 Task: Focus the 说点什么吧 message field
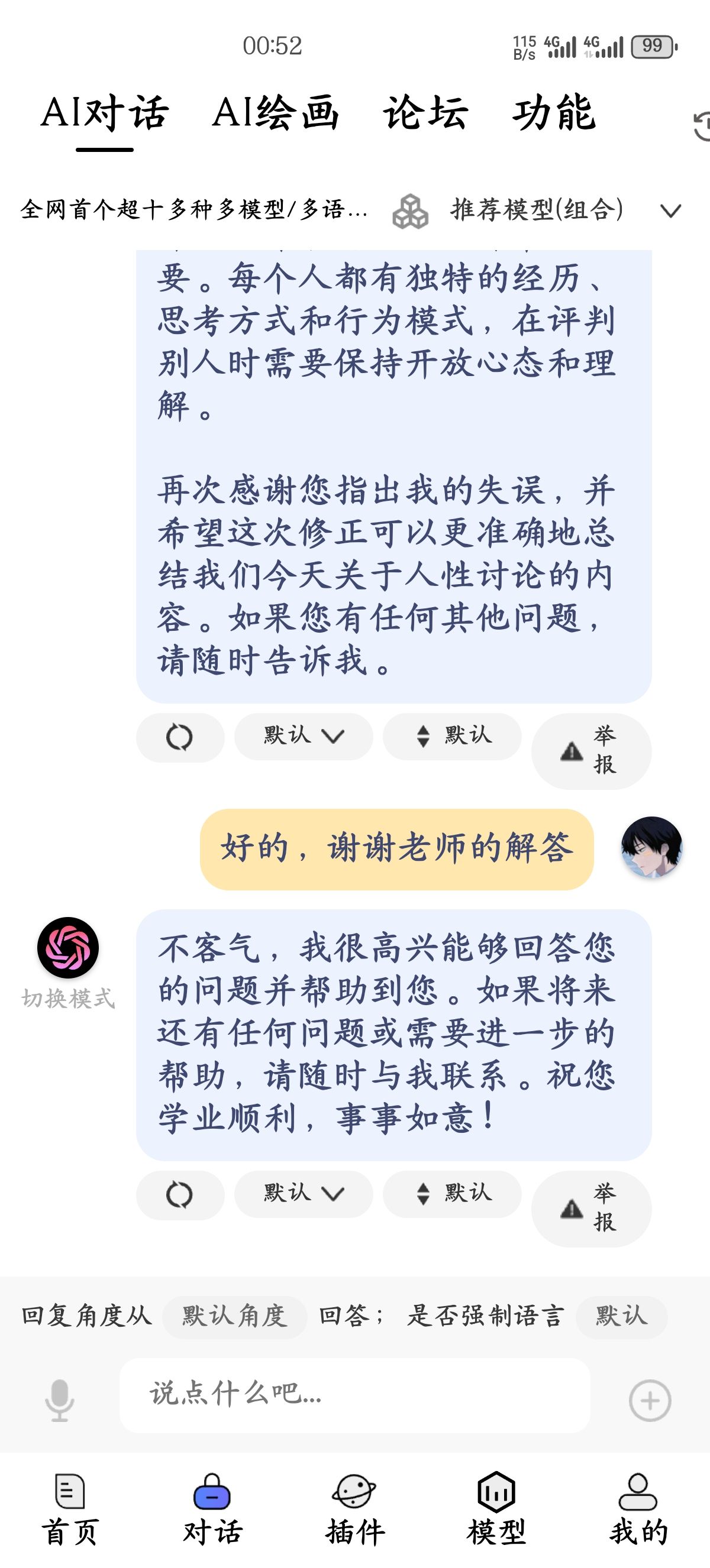354,1395
